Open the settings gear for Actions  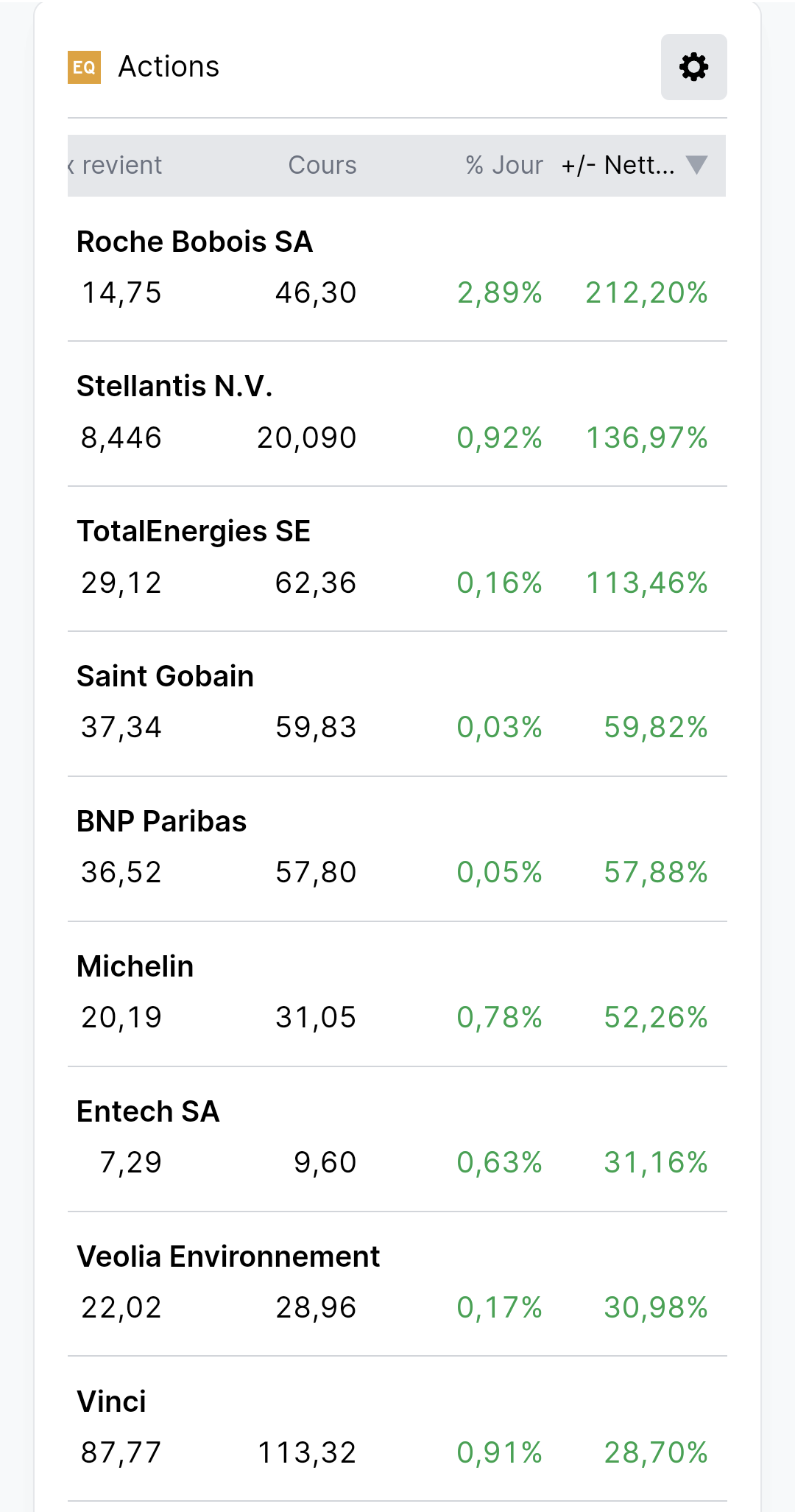tap(693, 67)
